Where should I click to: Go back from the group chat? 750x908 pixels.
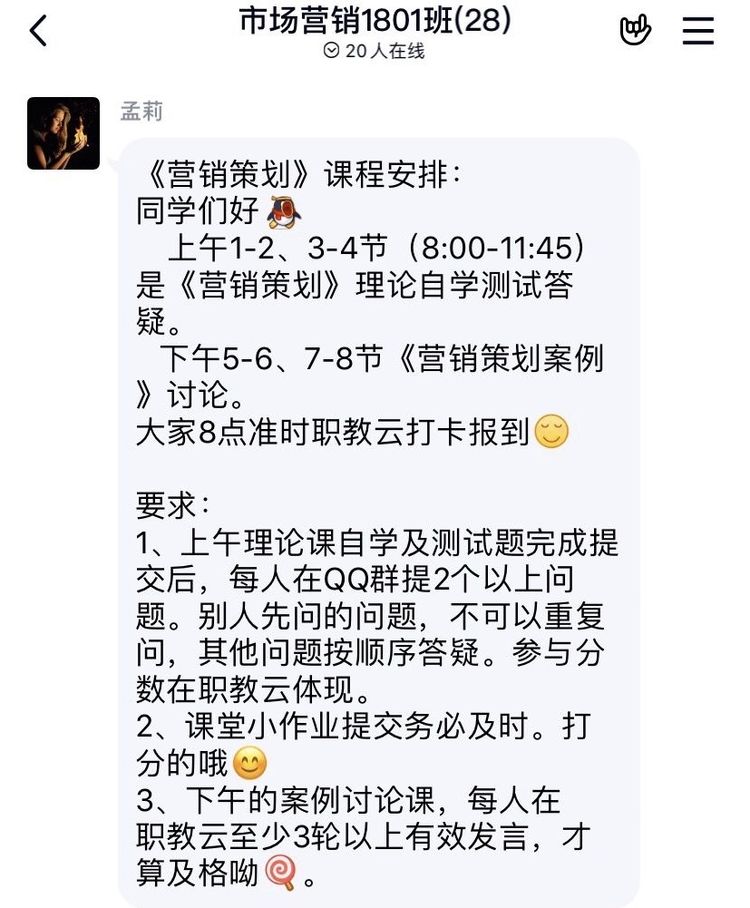click(x=38, y=30)
